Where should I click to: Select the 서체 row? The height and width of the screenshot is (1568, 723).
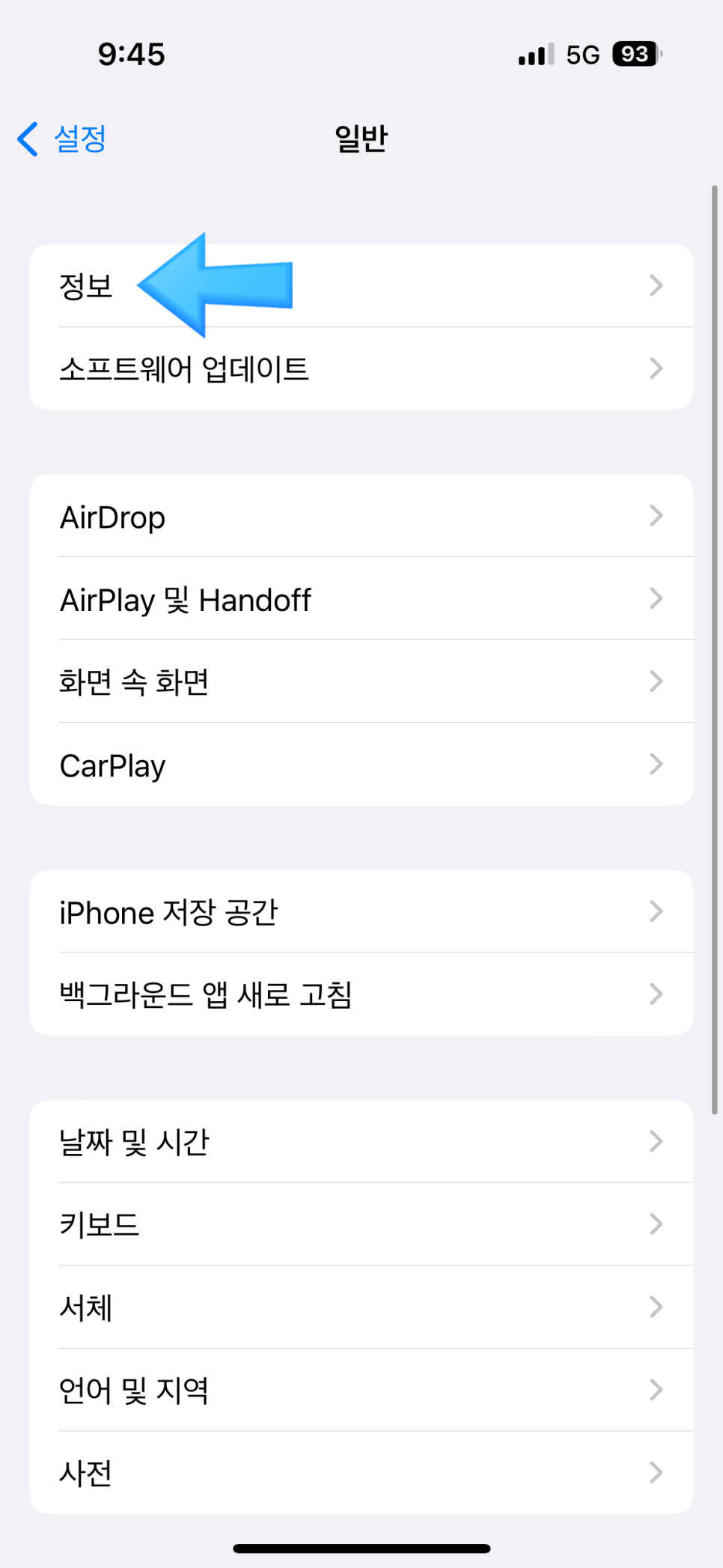click(x=361, y=1307)
